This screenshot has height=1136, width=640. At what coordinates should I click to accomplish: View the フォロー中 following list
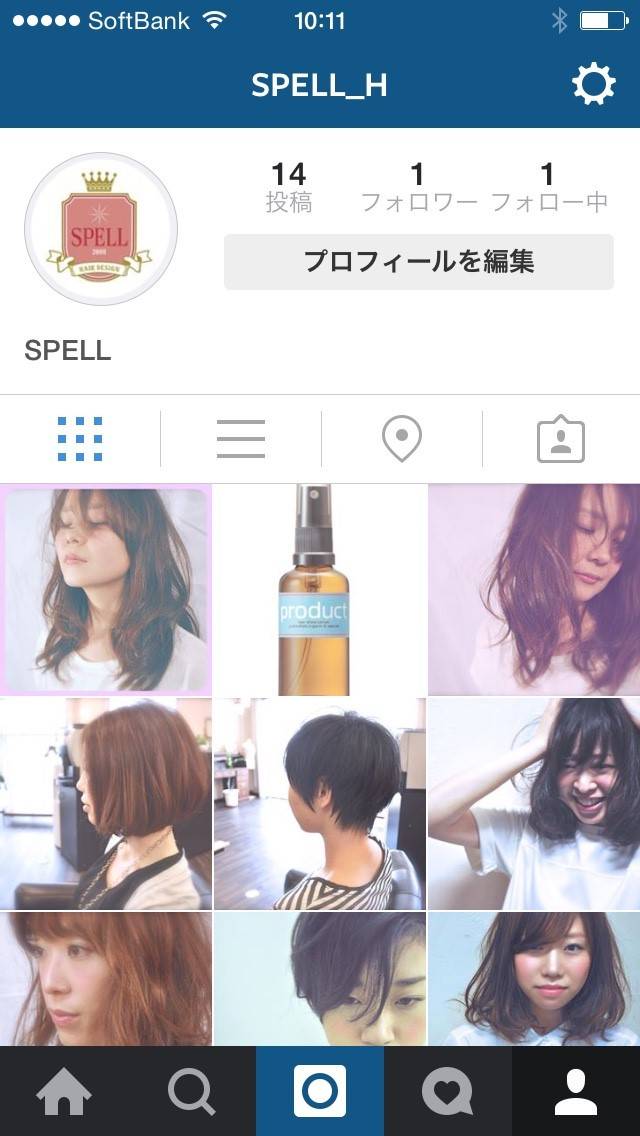[x=548, y=188]
